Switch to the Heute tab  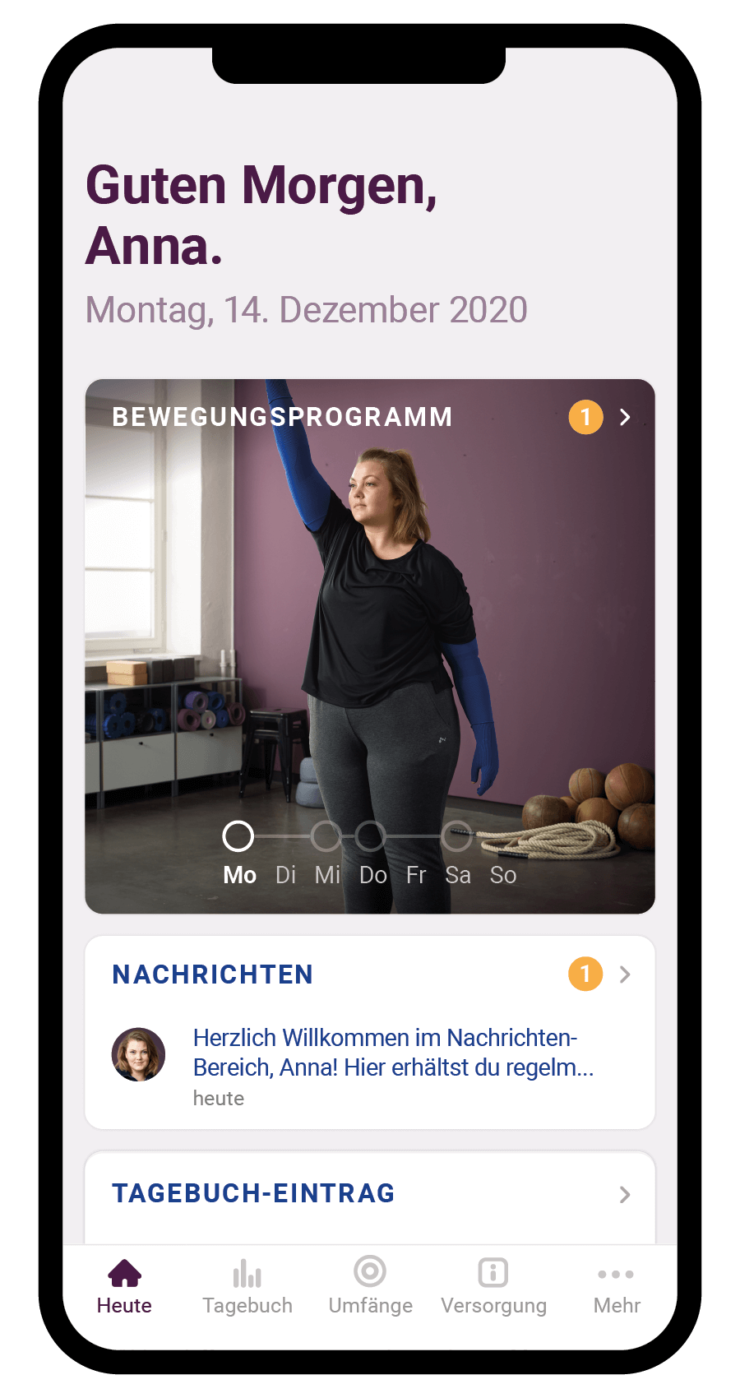tap(124, 1287)
